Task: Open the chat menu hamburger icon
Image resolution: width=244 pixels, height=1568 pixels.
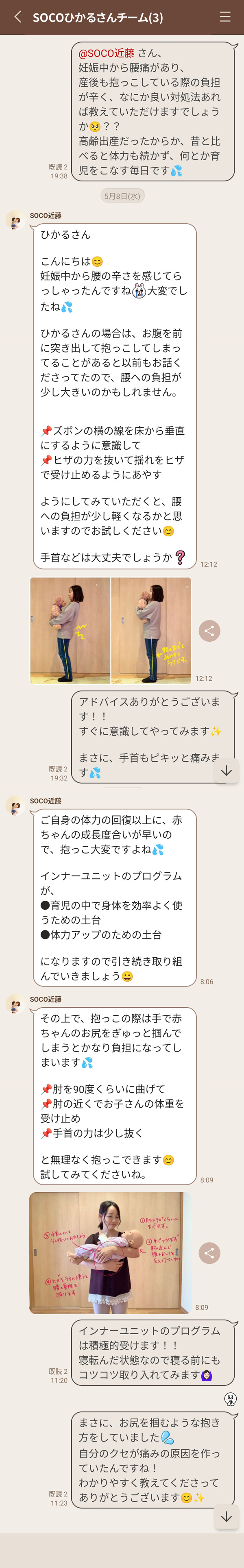Action: 224,17
